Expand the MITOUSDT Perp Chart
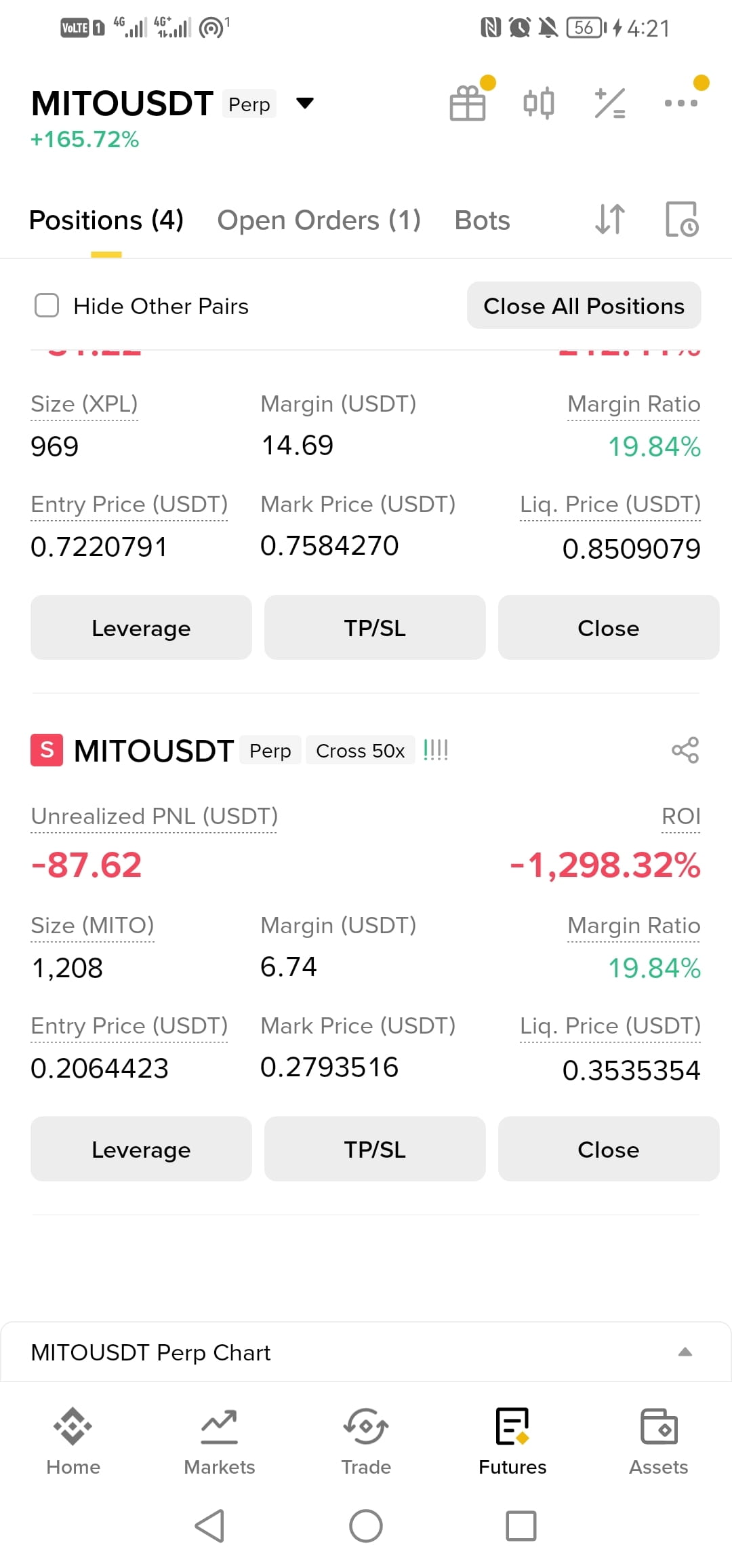Screen dimensions: 732x1568 (685, 1352)
